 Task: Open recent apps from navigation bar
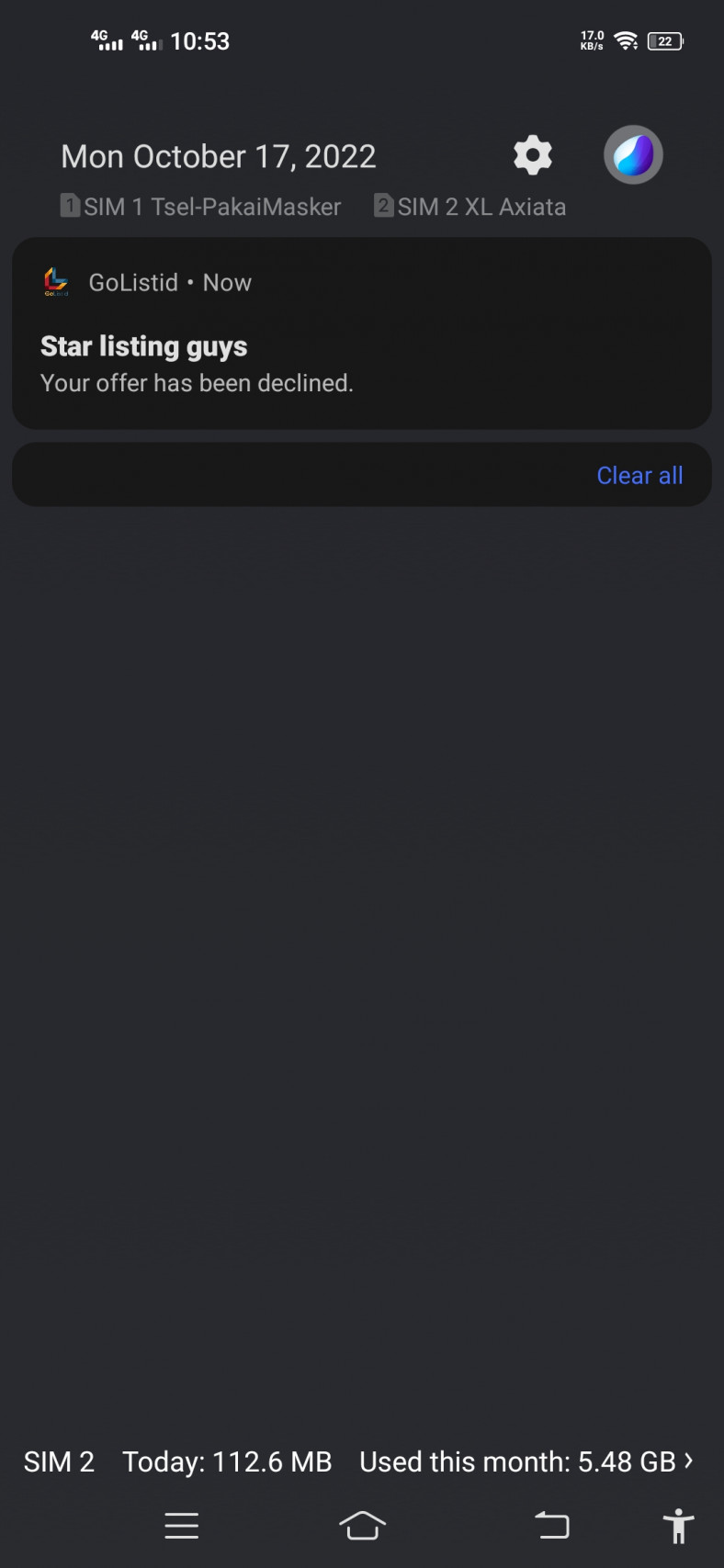pos(182,1526)
